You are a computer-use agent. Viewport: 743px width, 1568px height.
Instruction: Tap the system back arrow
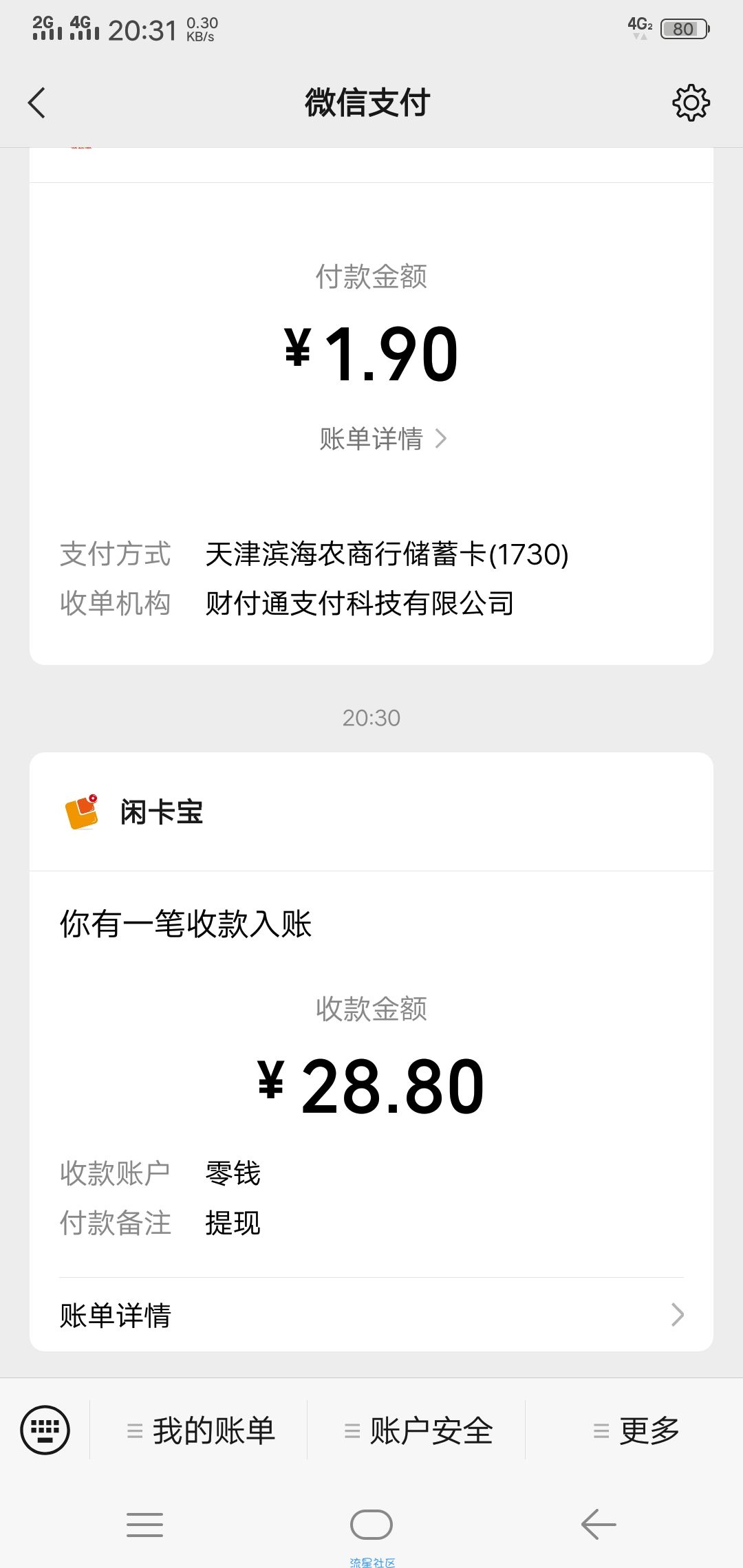599,1525
